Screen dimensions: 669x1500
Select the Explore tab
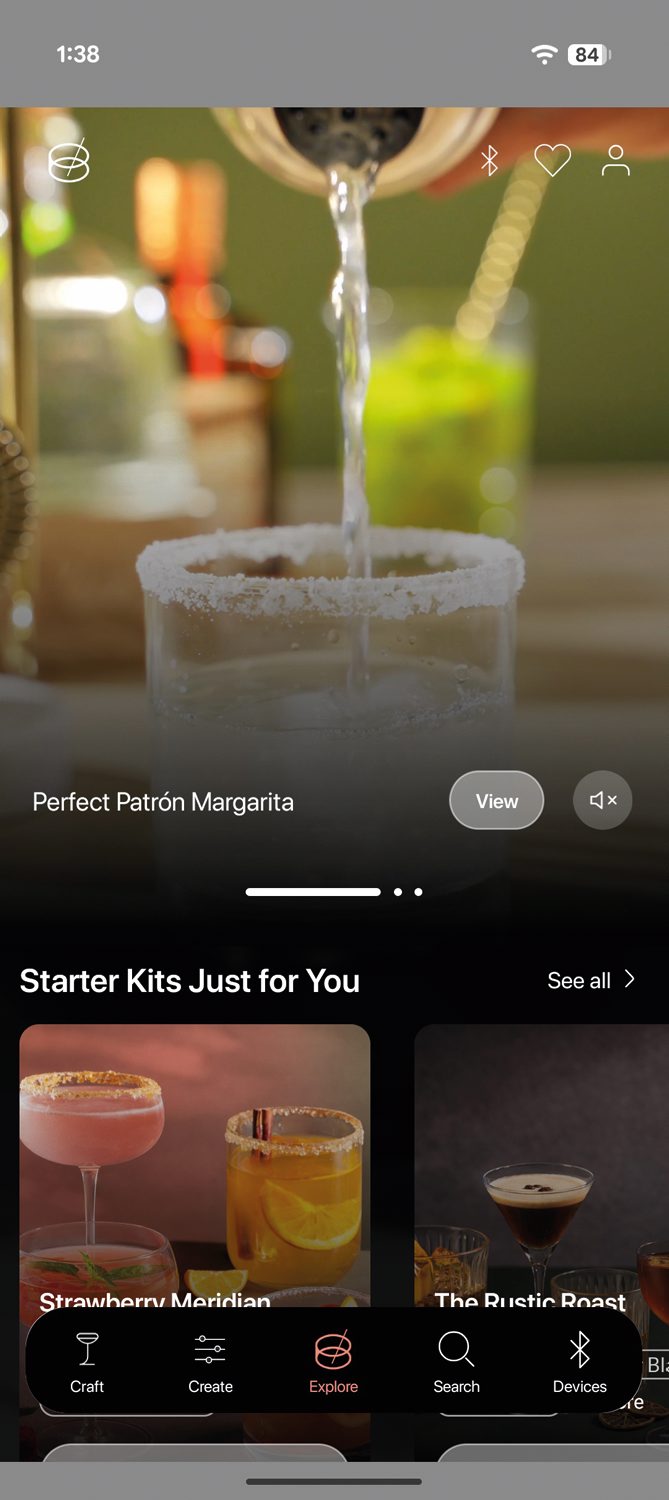[333, 1362]
